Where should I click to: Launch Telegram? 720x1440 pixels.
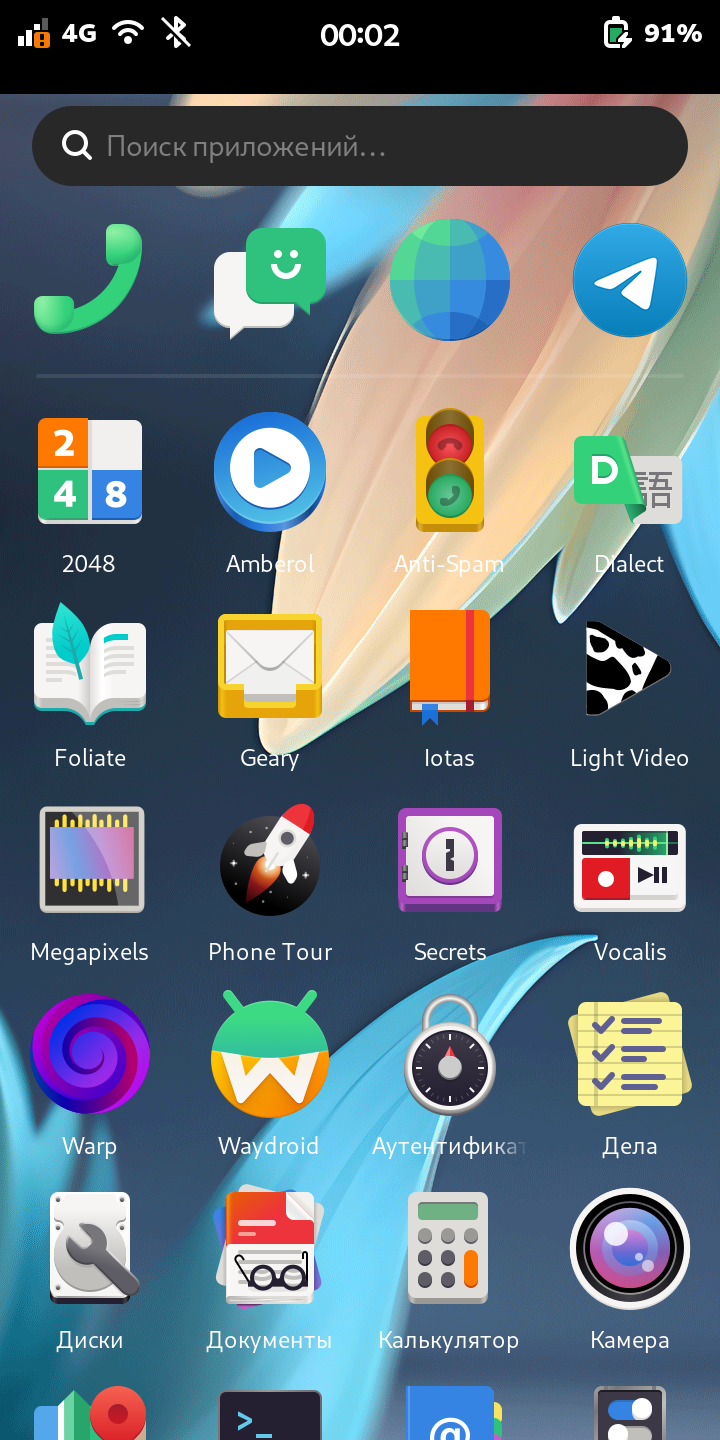(x=630, y=280)
